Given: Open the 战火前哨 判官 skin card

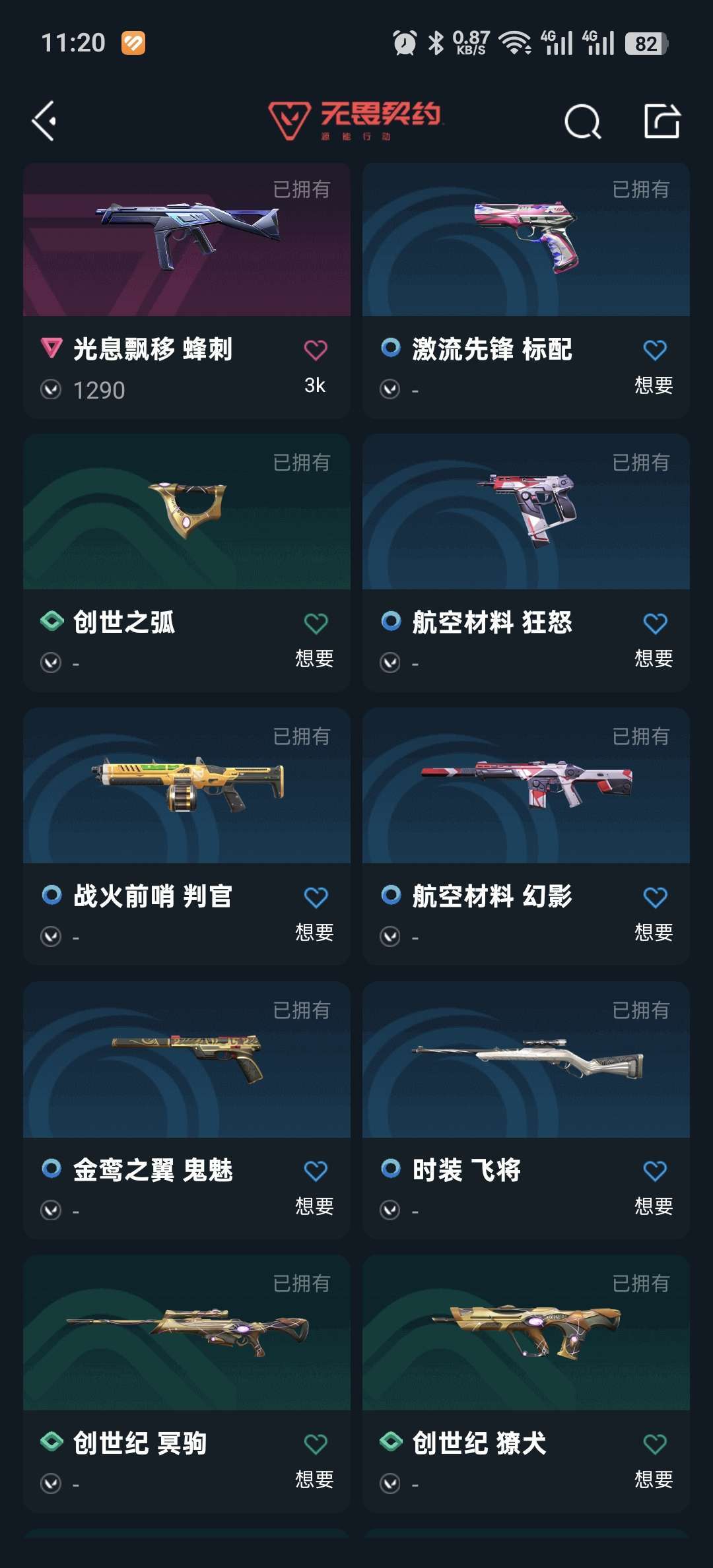Looking at the screenshot, I should coord(187,836).
